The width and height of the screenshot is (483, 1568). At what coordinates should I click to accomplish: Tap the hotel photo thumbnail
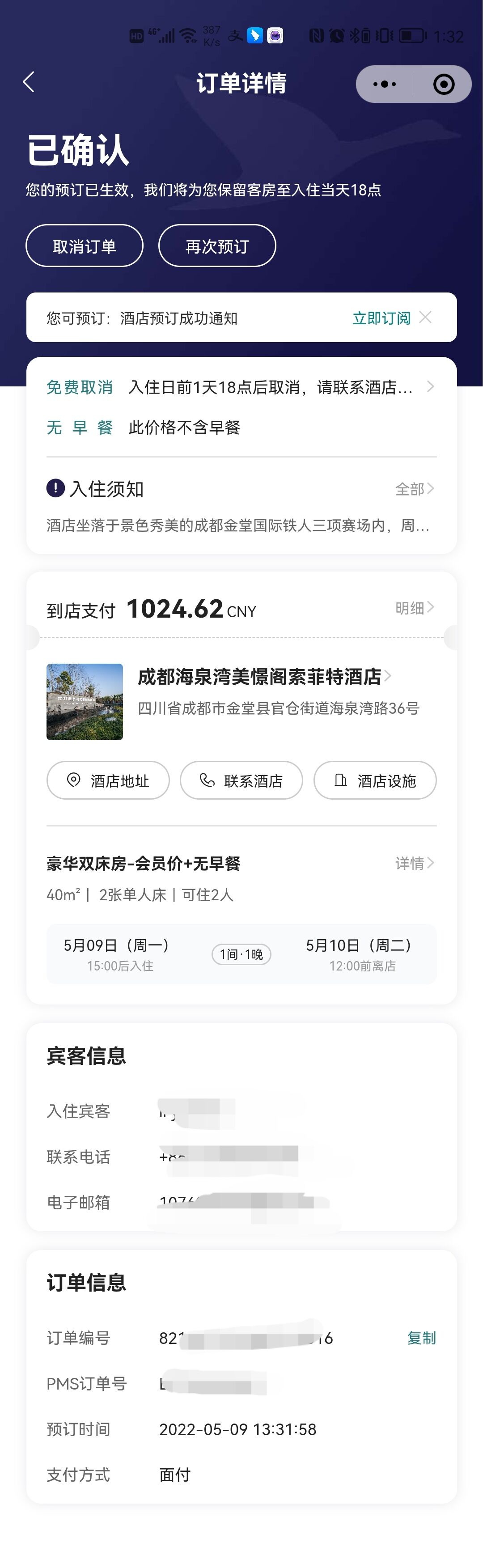pos(85,702)
